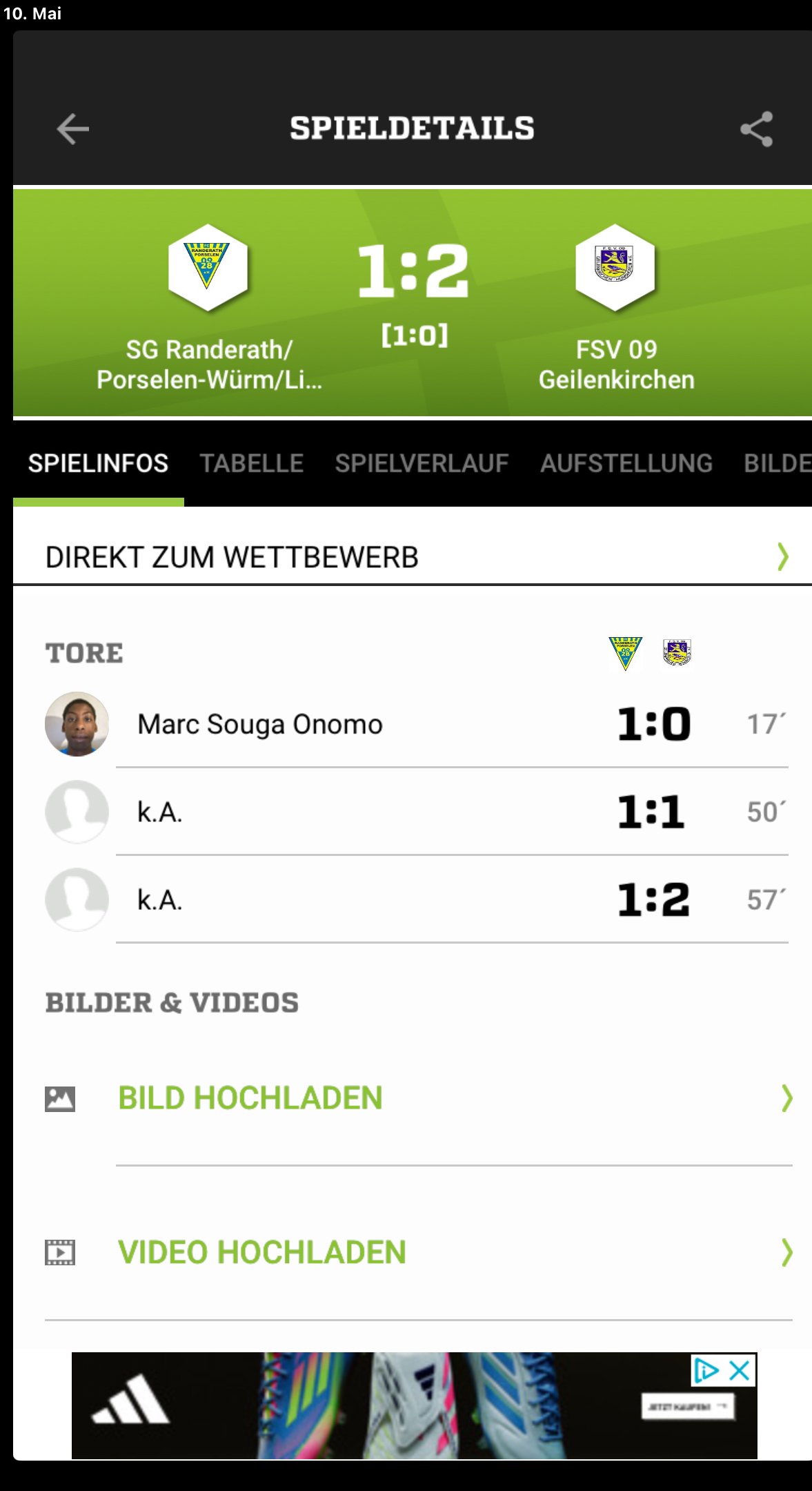This screenshot has width=812, height=1491.
Task: Go back using the arrow icon
Action: [x=72, y=129]
